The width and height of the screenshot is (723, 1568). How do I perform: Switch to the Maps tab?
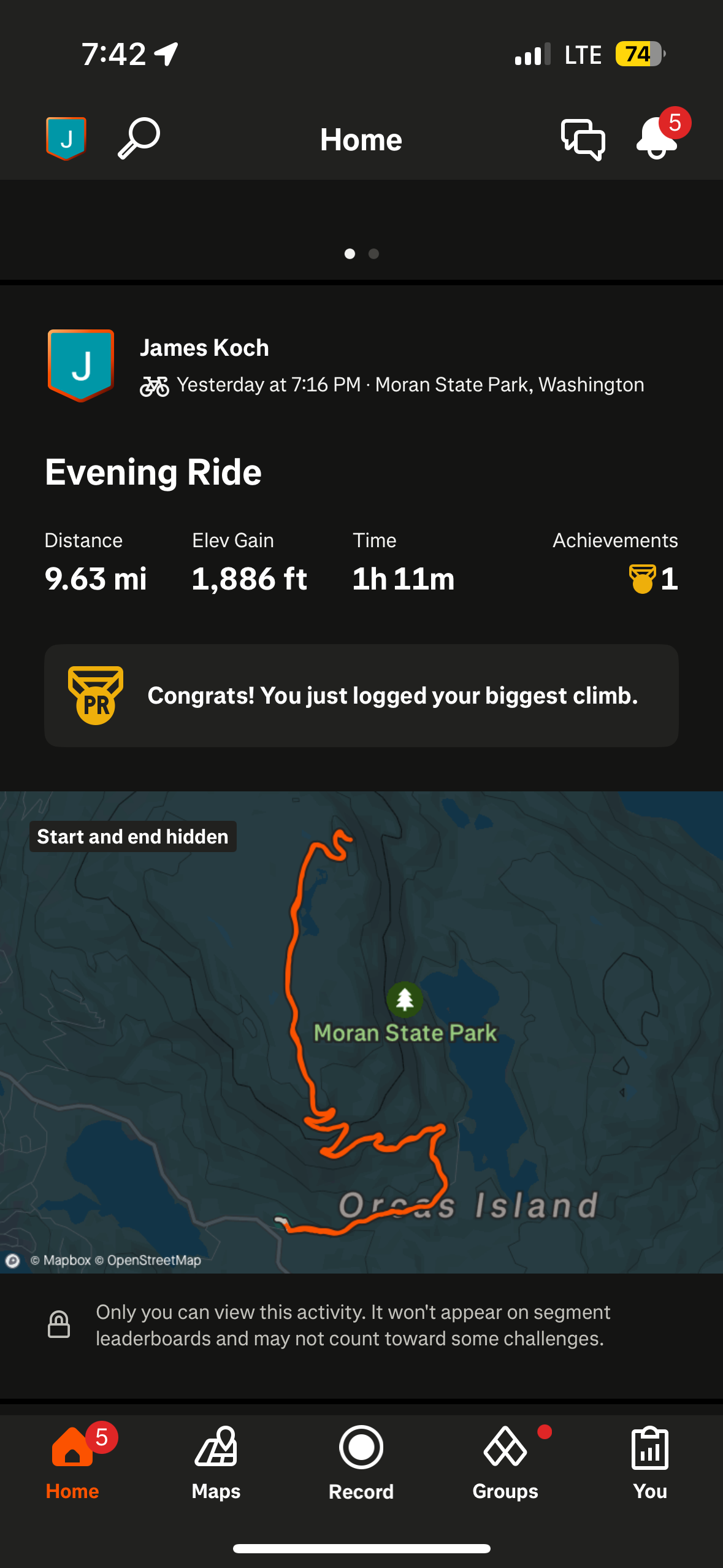(x=216, y=1462)
